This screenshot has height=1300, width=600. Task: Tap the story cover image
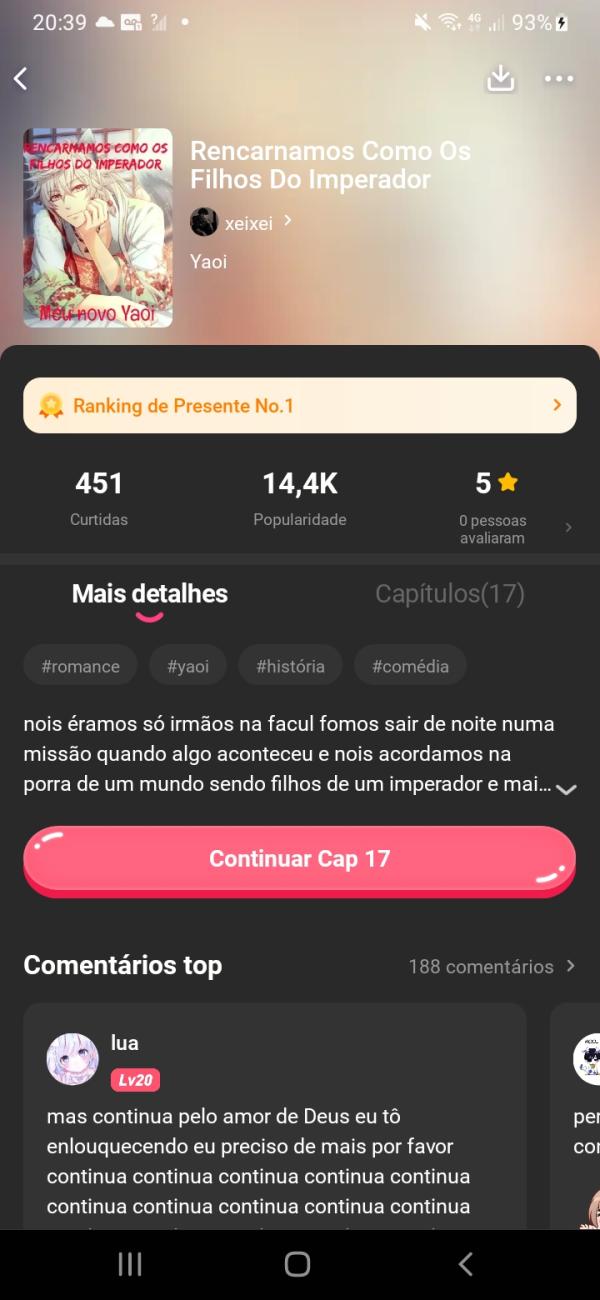(x=98, y=228)
